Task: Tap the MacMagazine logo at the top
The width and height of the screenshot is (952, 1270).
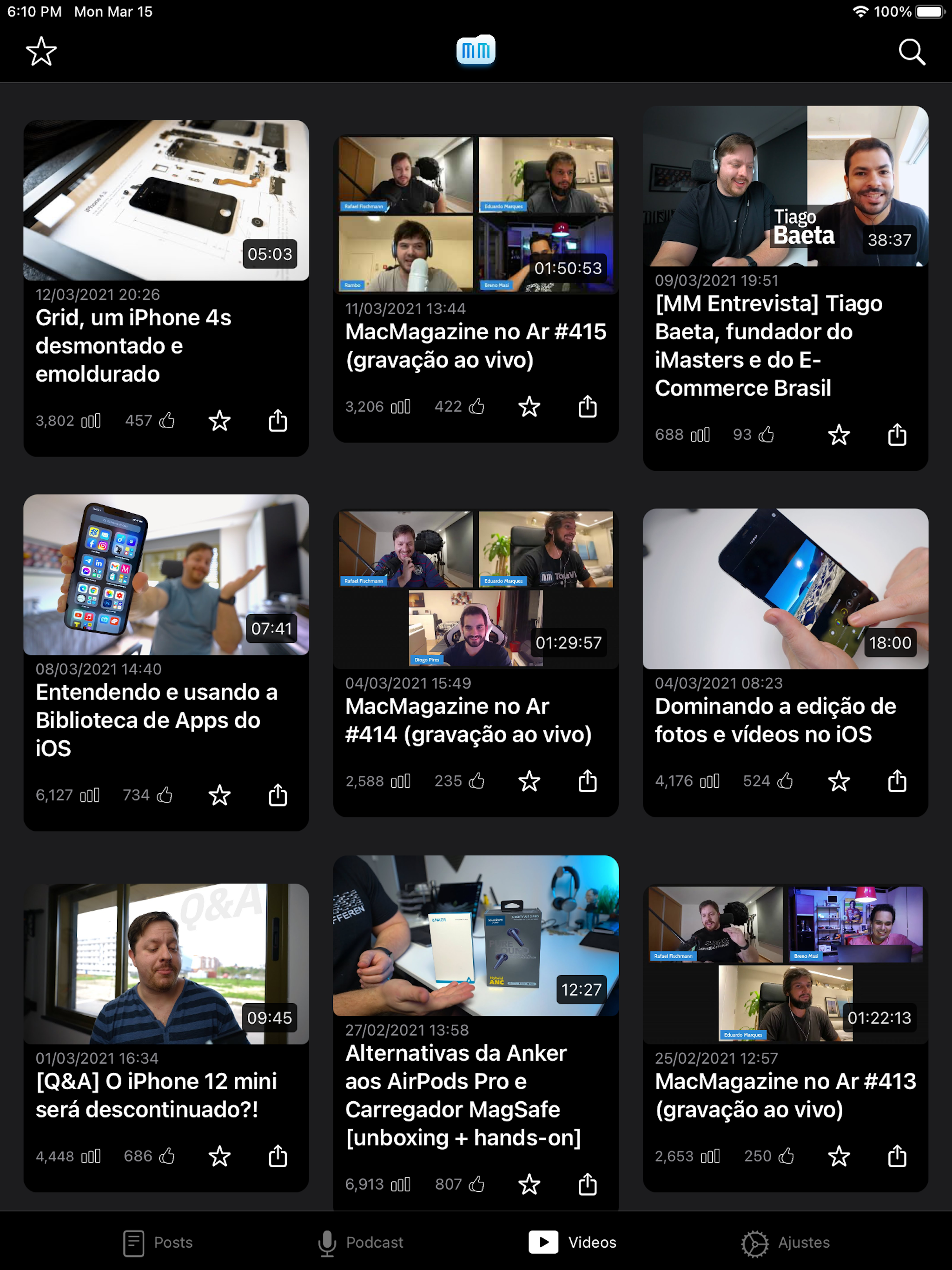Action: 476,51
